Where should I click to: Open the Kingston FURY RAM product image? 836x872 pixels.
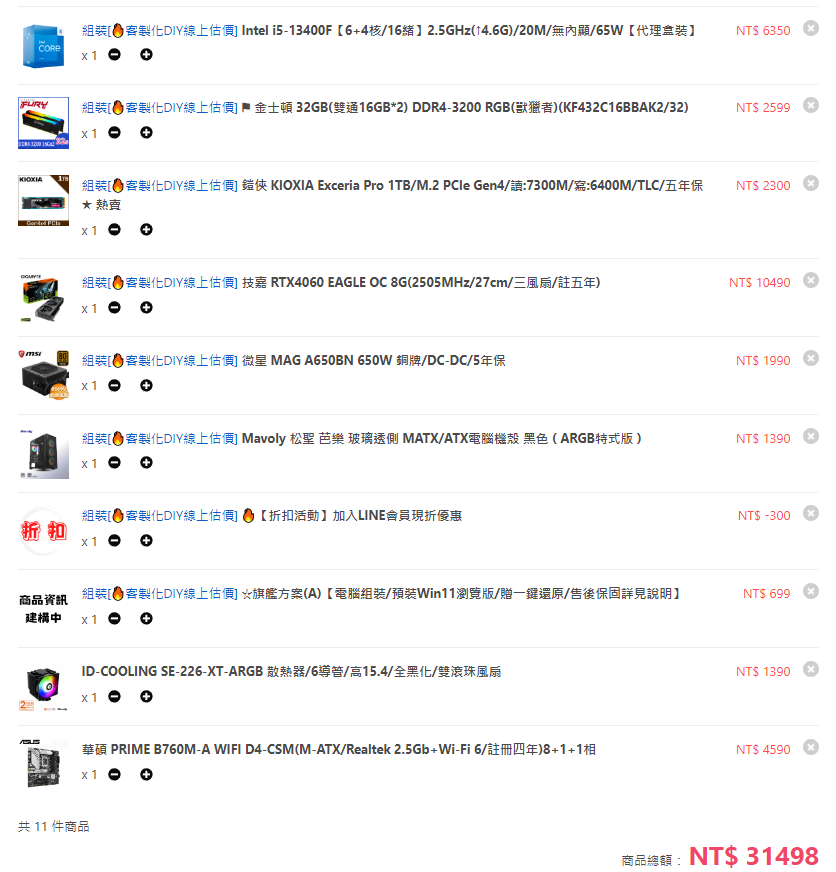(44, 123)
